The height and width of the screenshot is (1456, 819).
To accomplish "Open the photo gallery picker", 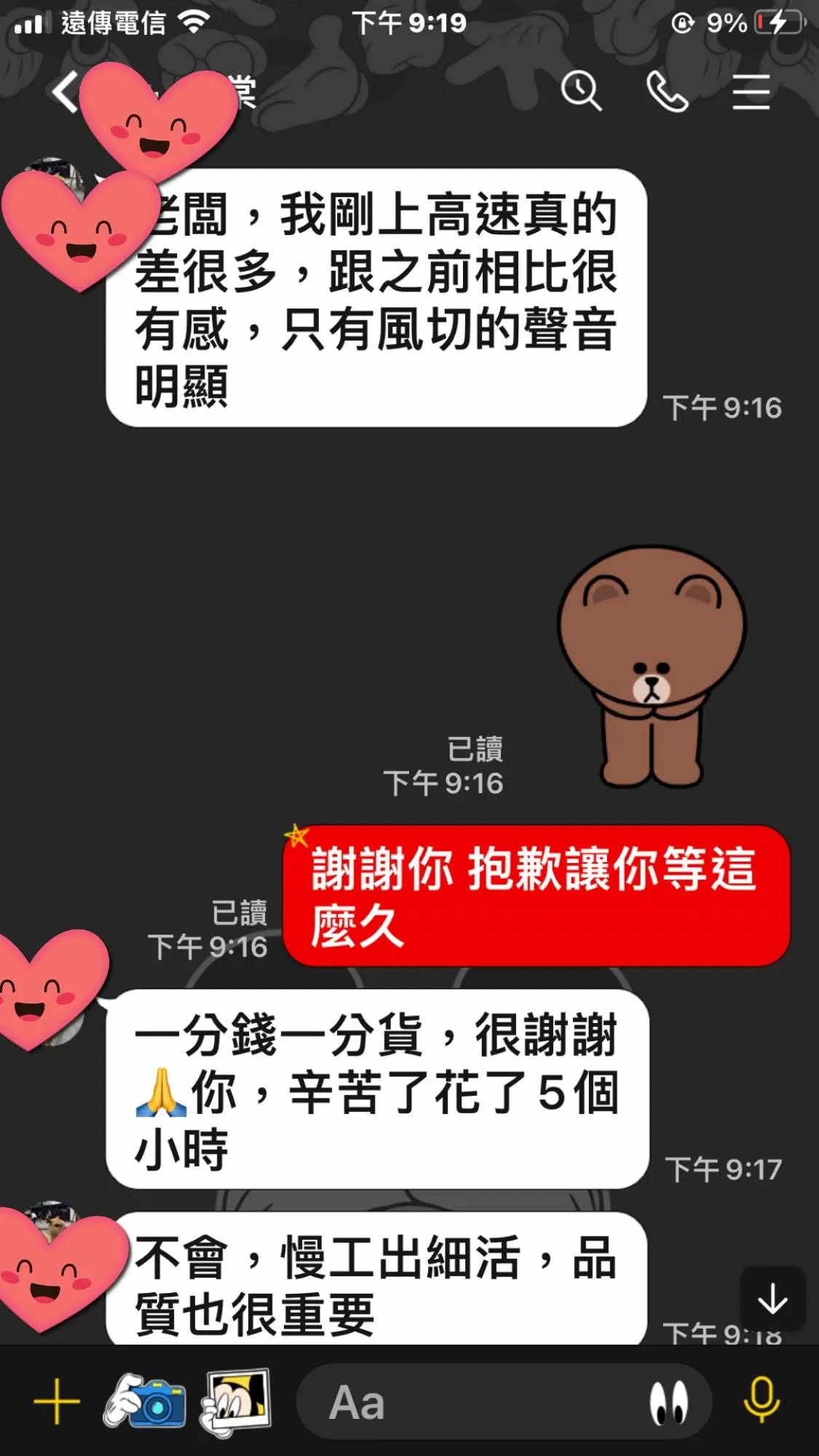I will pyautogui.click(x=236, y=1401).
